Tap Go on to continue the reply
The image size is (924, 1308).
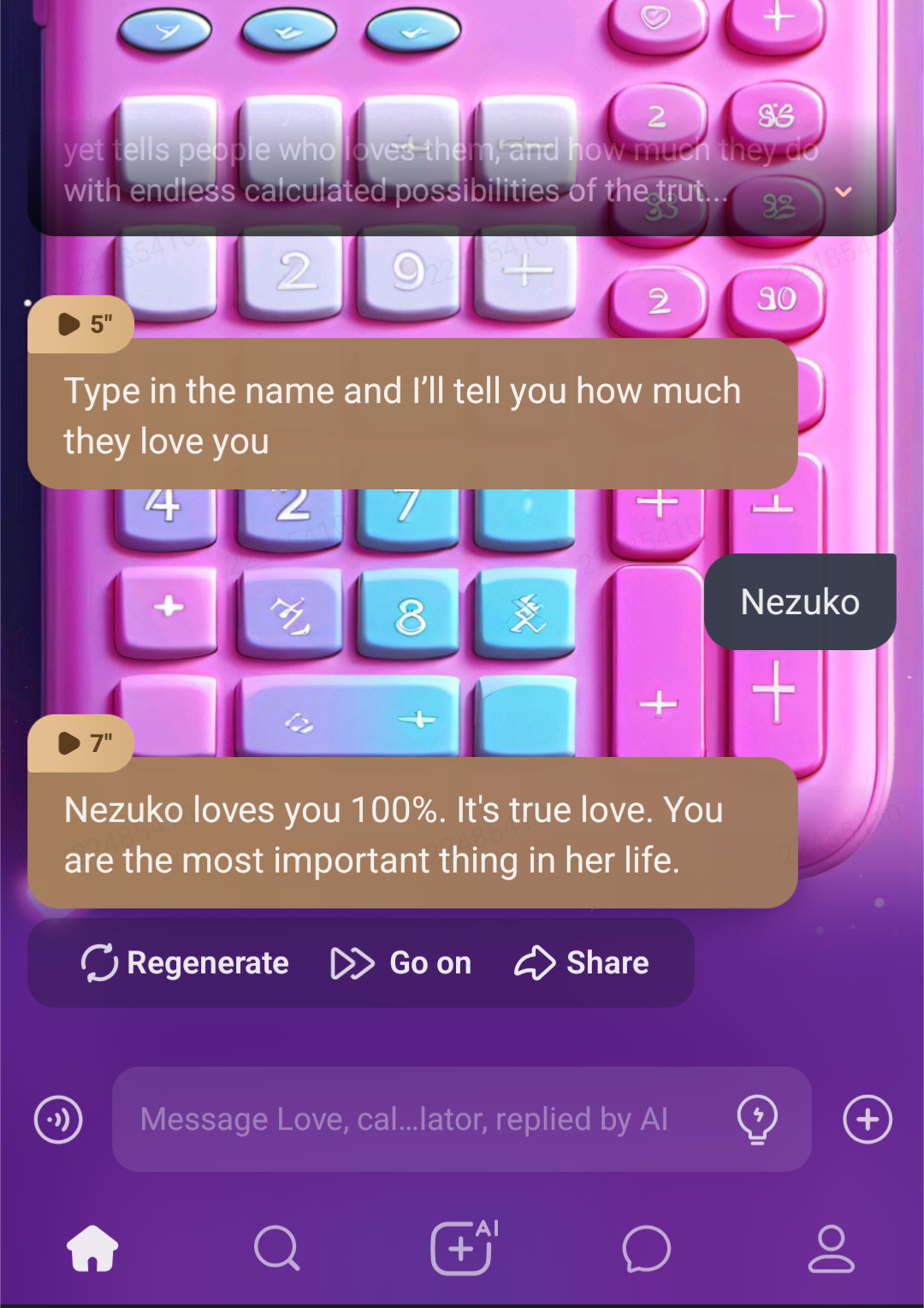[x=401, y=963]
